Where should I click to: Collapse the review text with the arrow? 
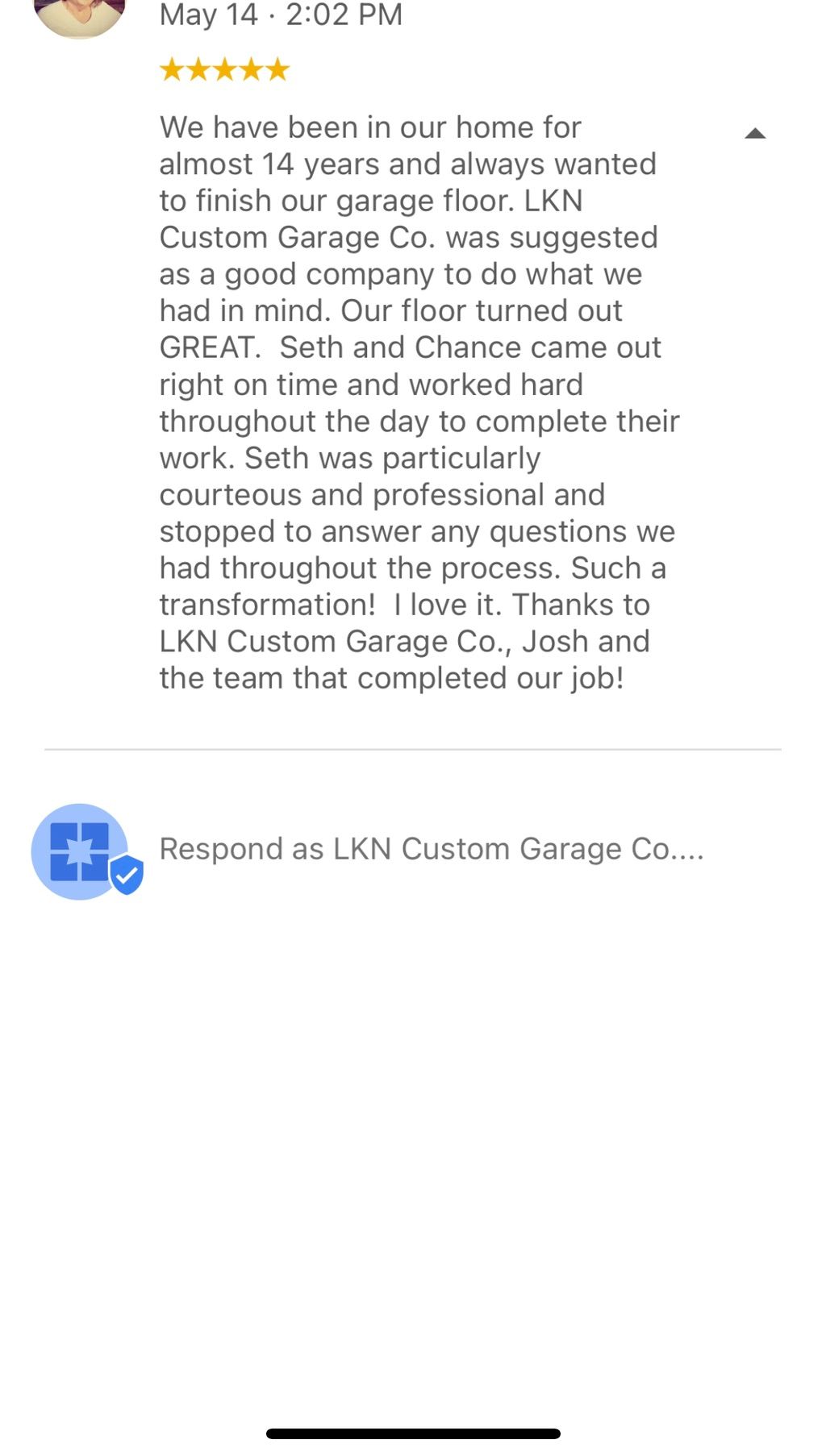(x=755, y=134)
